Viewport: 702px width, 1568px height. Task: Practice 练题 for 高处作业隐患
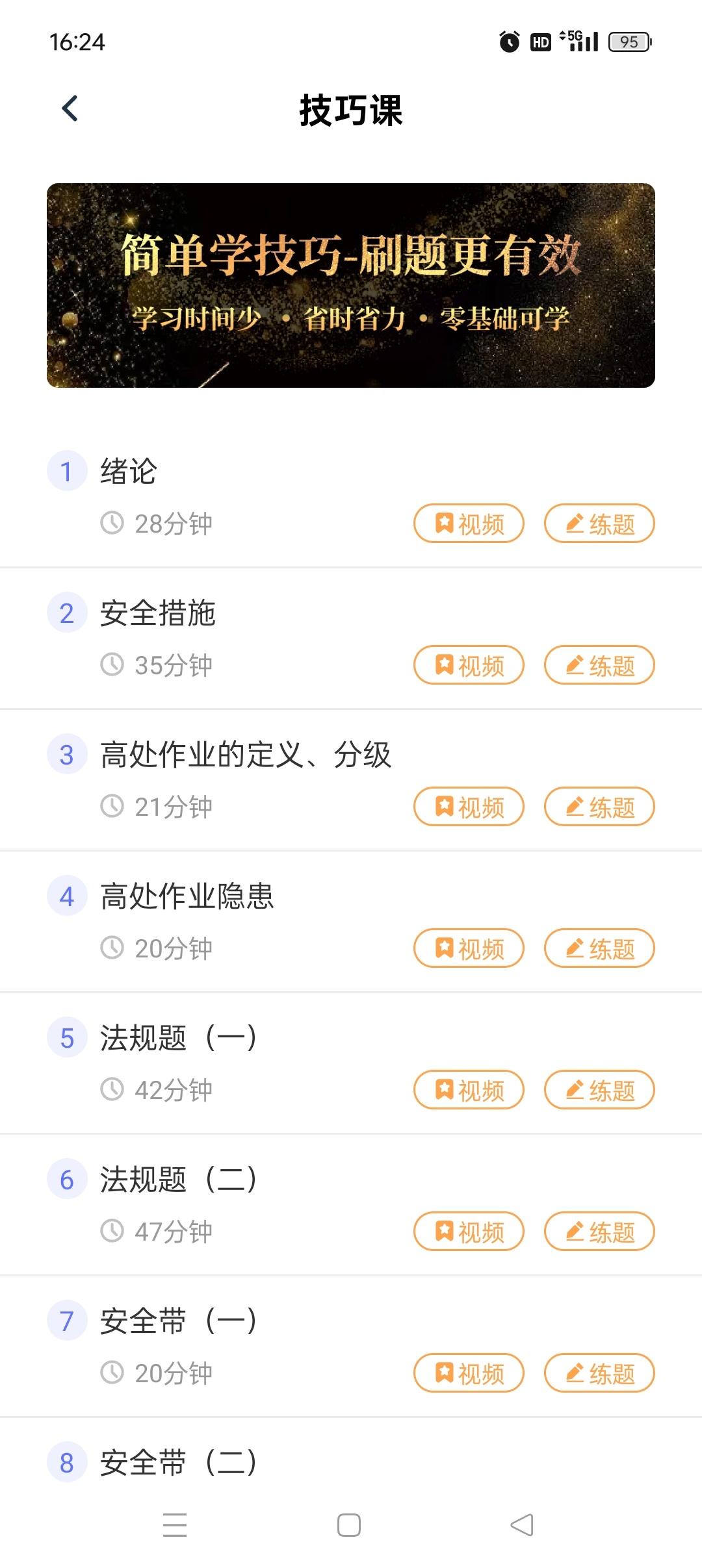point(599,948)
